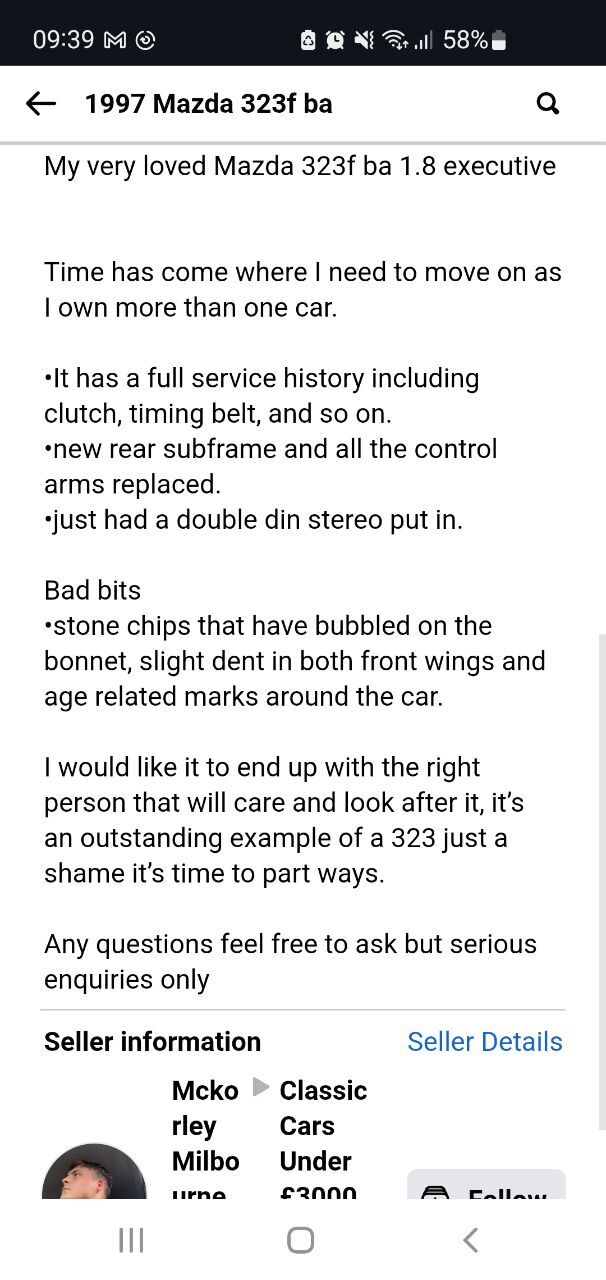Open the recent apps view
Screen dimensions: 606x1280
(x=131, y=1240)
